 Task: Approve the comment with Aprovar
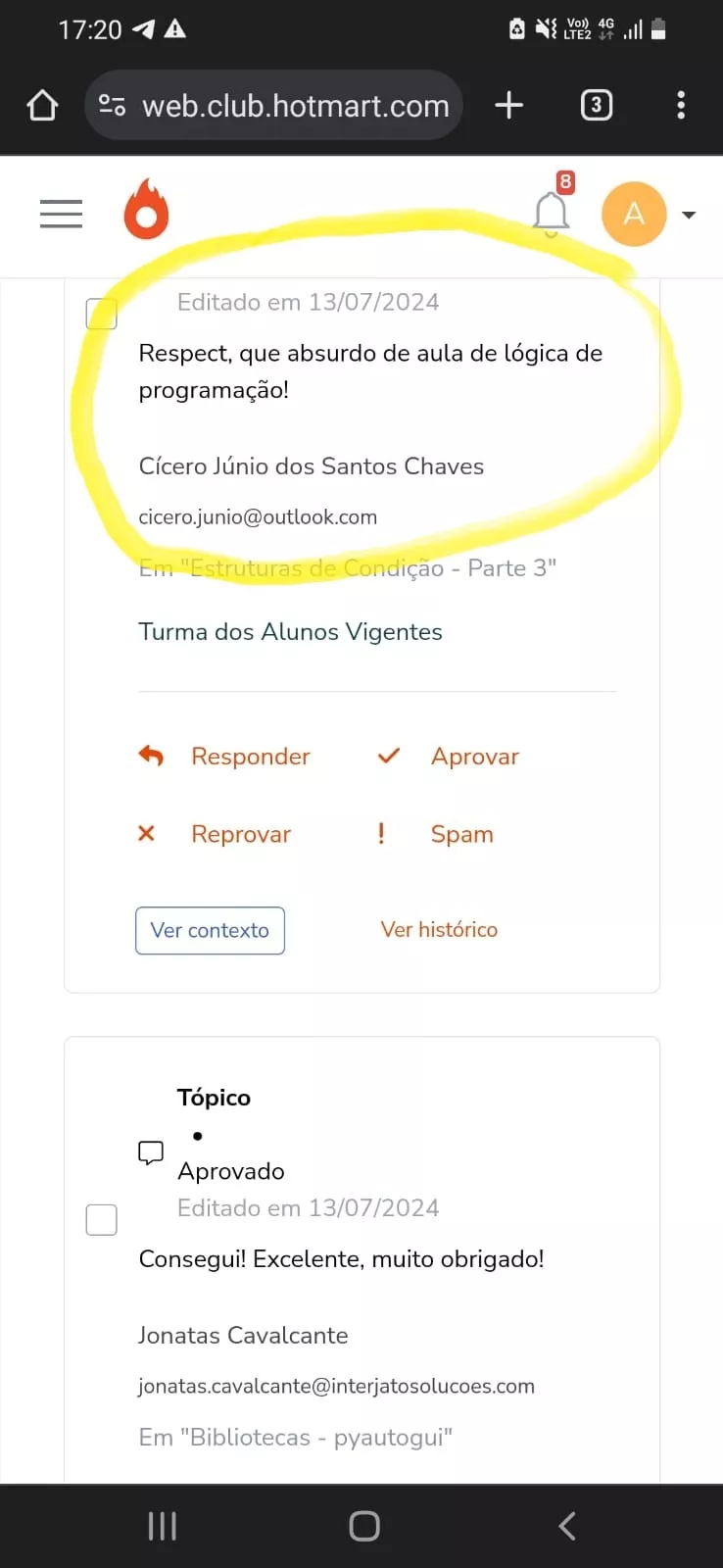point(449,757)
